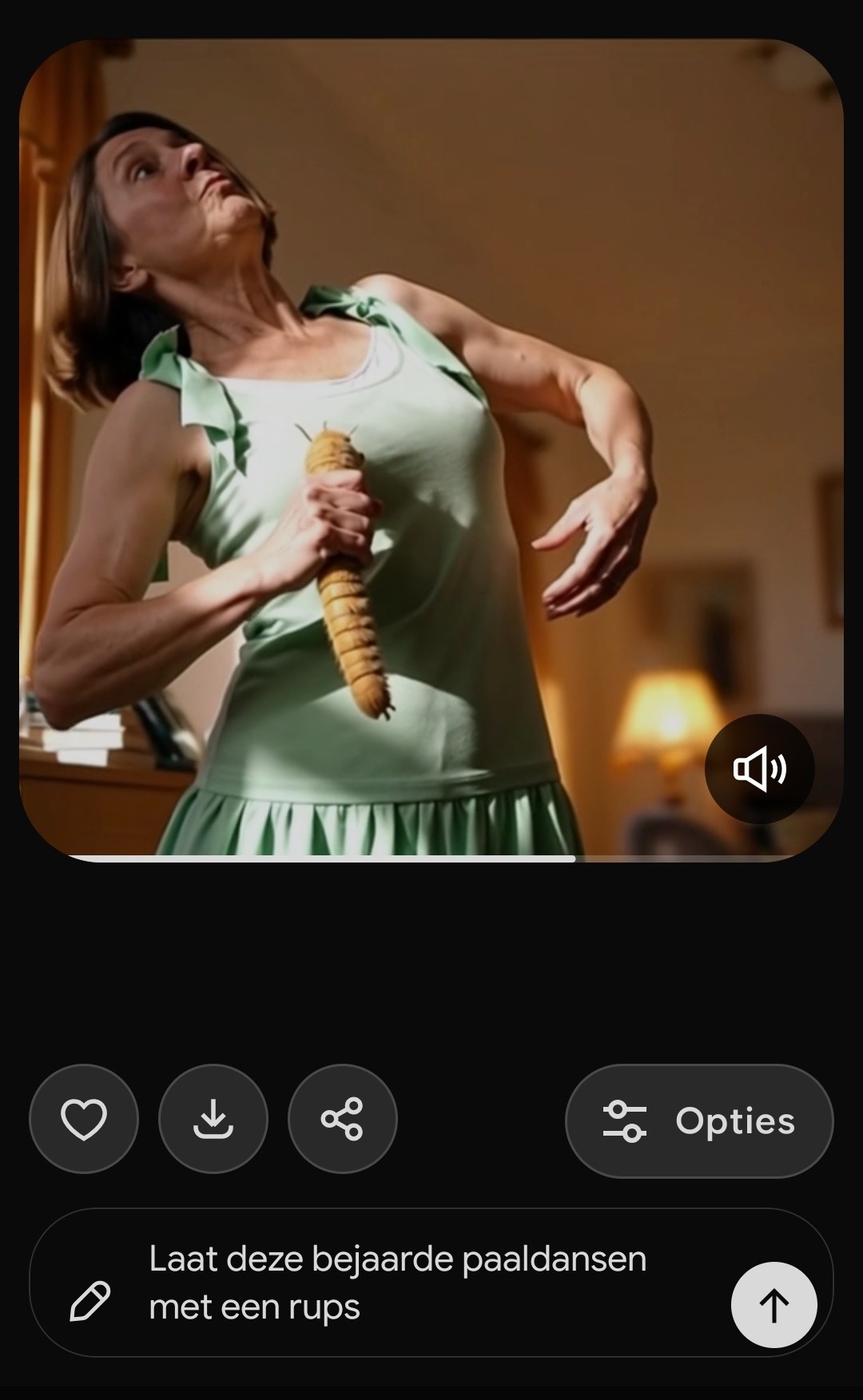Like this generated video

pyautogui.click(x=84, y=1119)
